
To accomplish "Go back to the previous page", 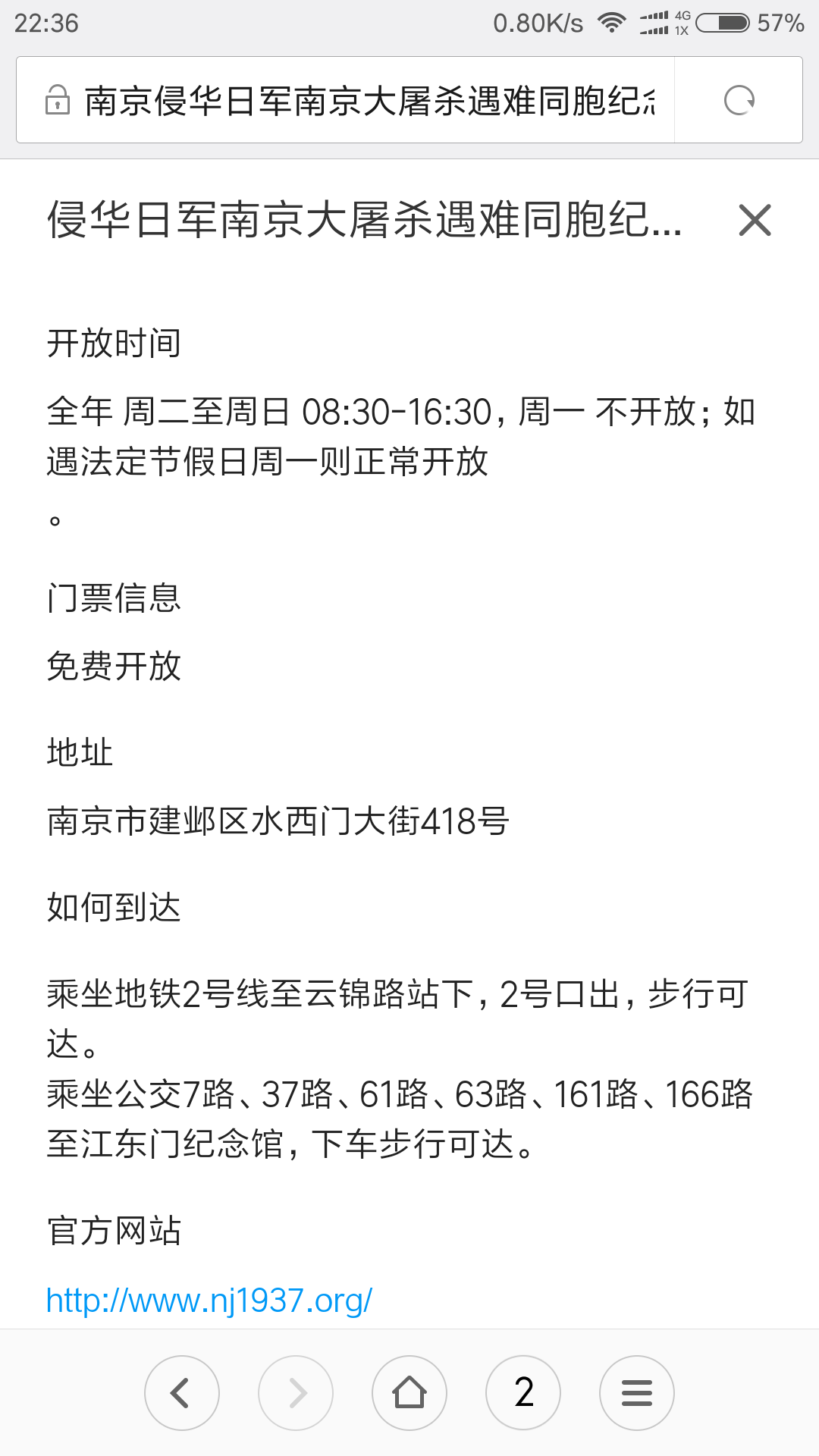I will [182, 1393].
